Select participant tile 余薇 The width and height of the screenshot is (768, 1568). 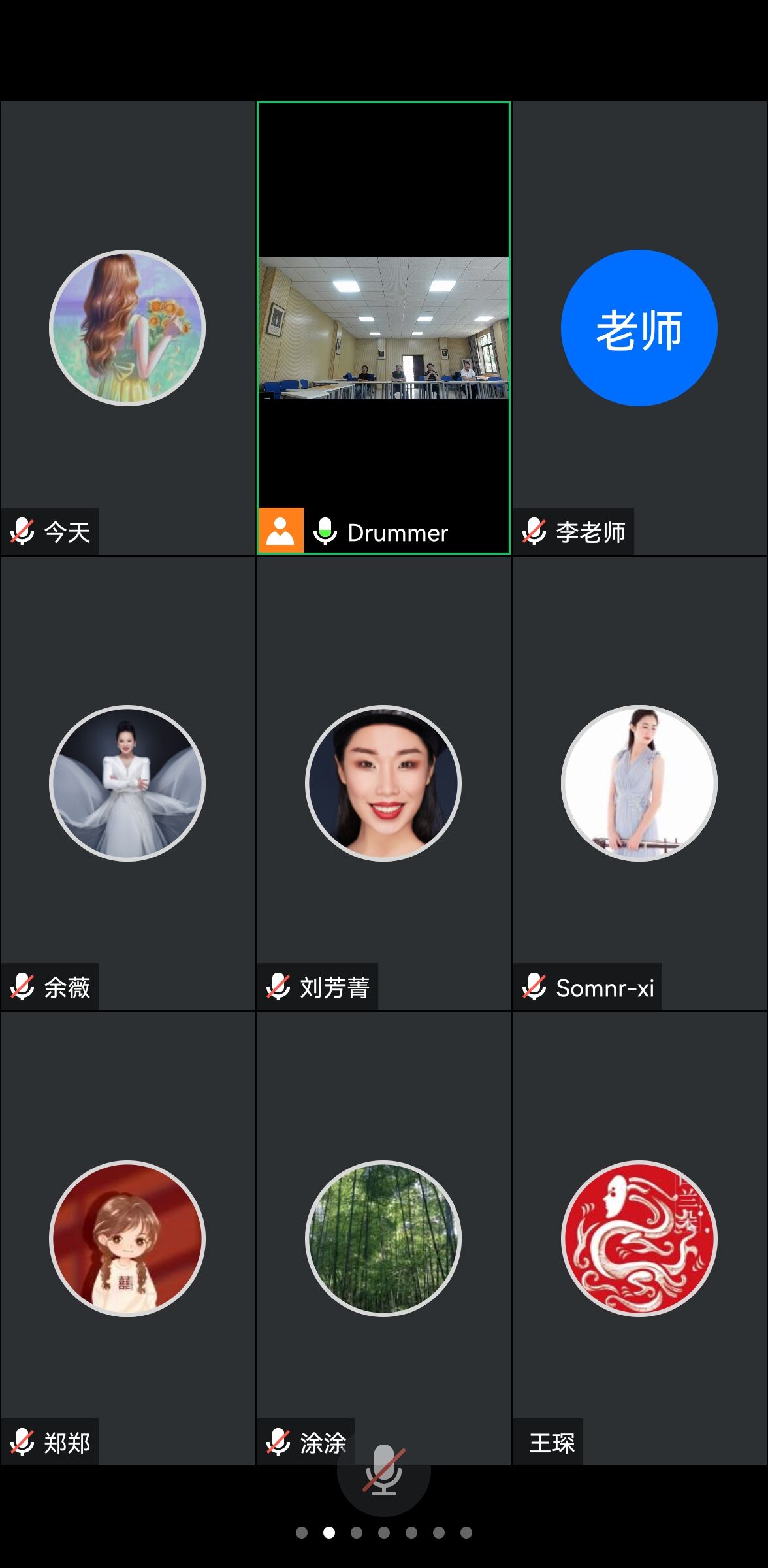[127, 783]
